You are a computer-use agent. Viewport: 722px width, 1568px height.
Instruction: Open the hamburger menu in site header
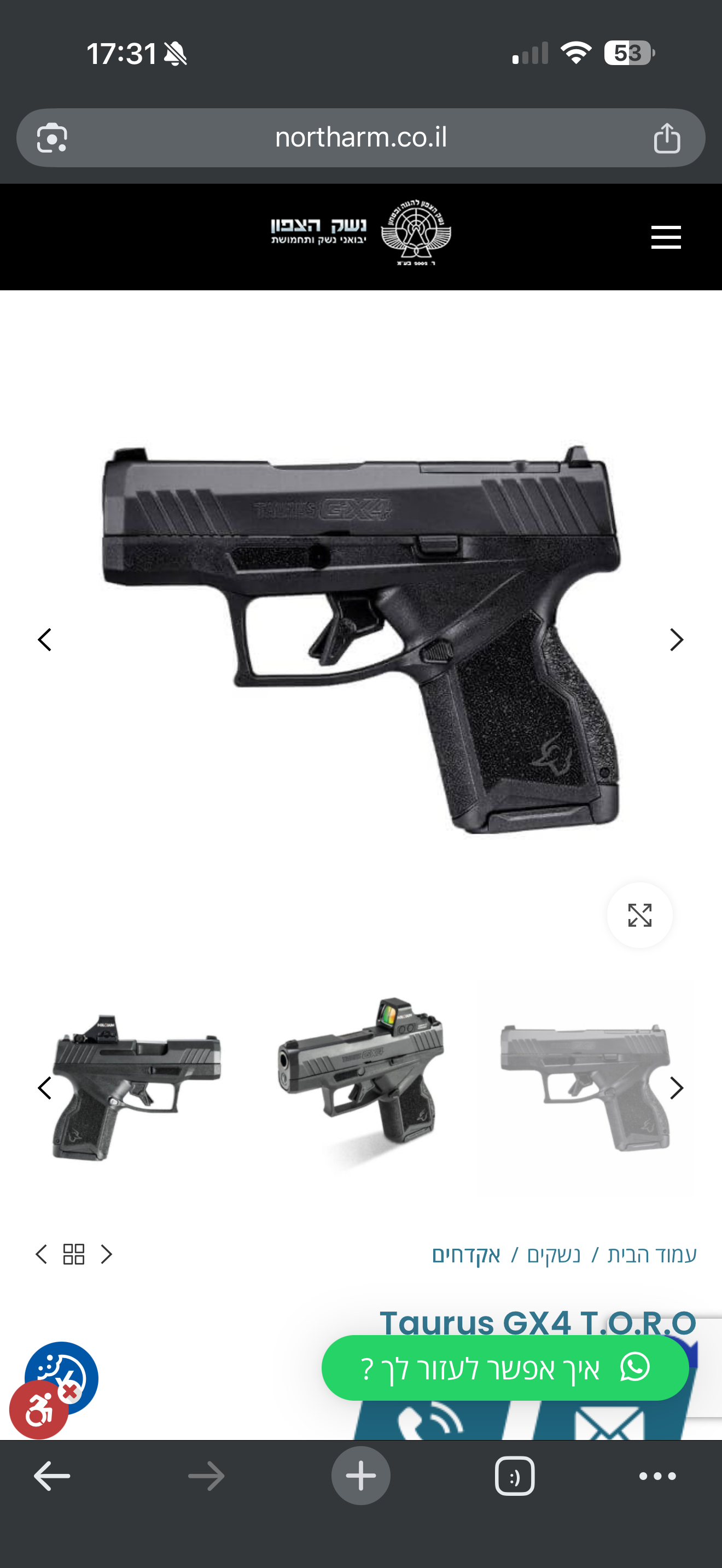click(x=665, y=237)
